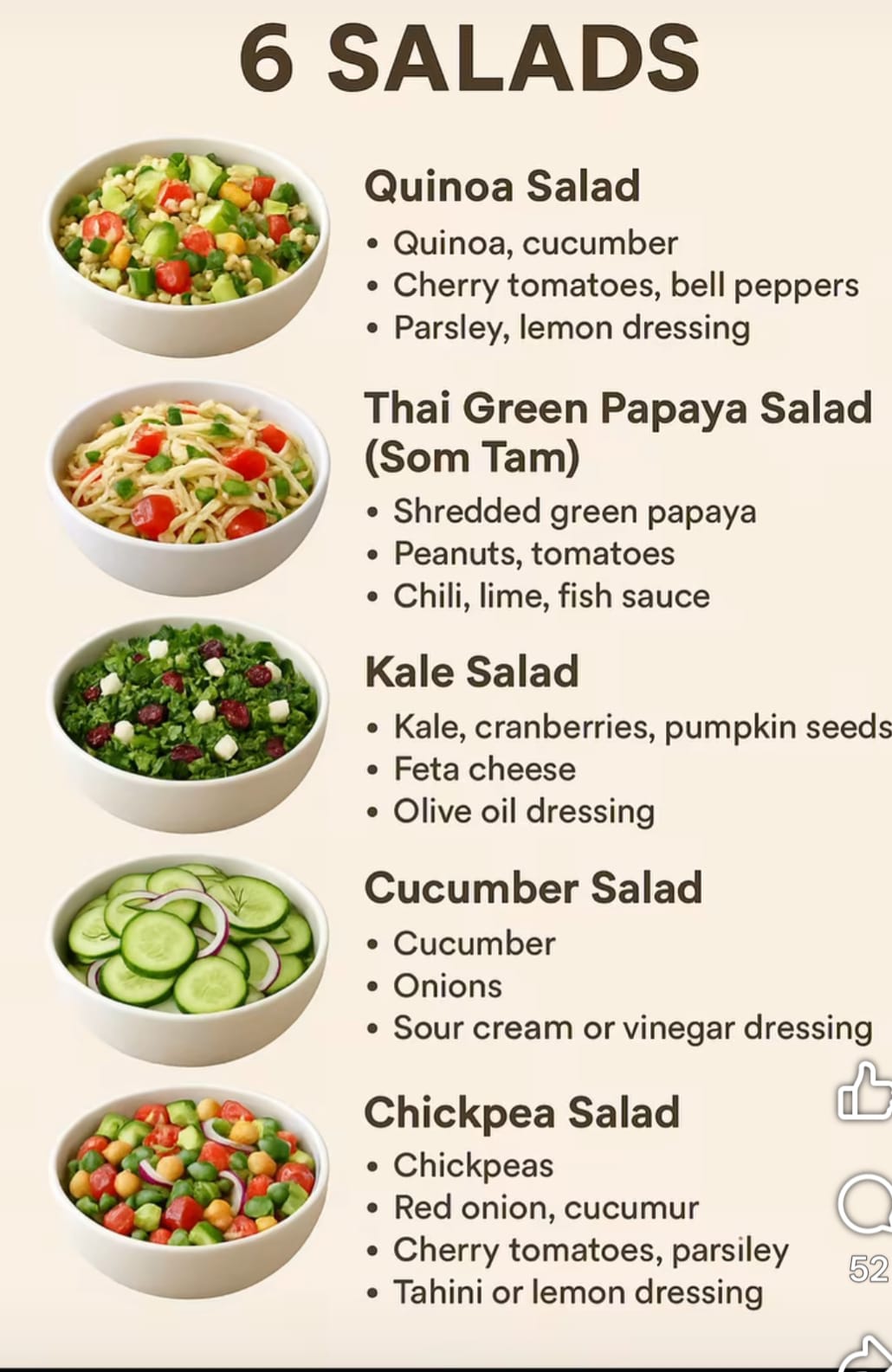The image size is (892, 1372).
Task: Open the comments on this post
Action: tap(866, 1203)
